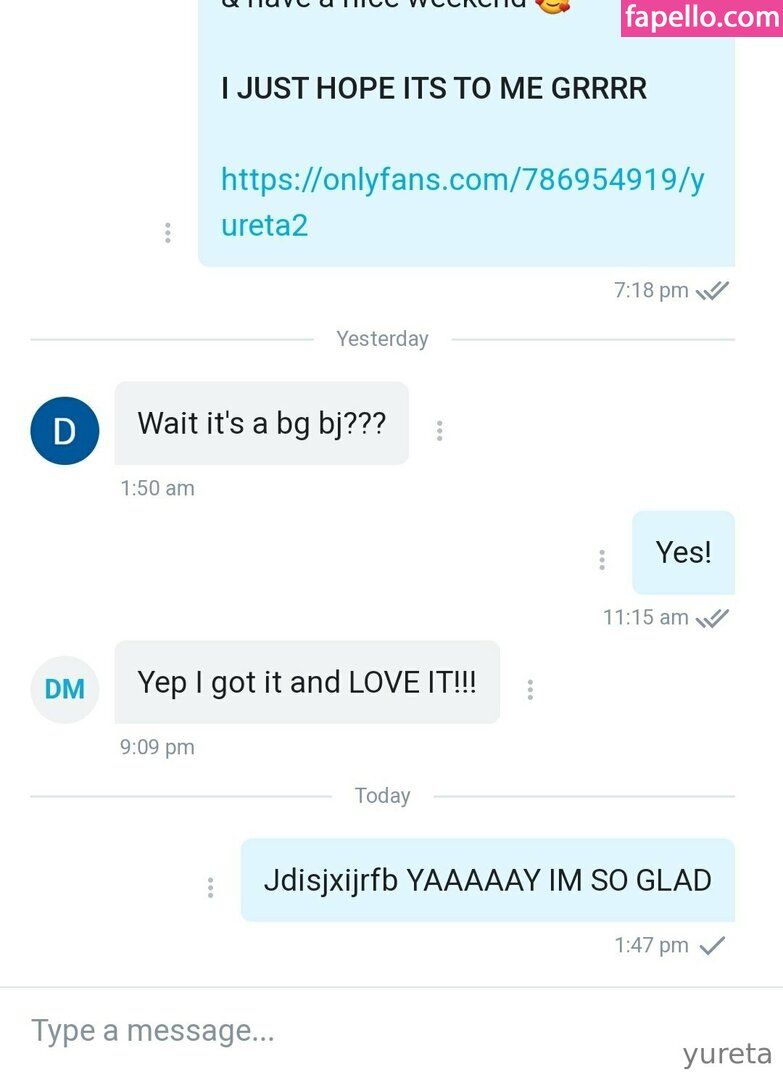783x1080 pixels.
Task: Open options for the "Yep I got it" message
Action: 530,689
